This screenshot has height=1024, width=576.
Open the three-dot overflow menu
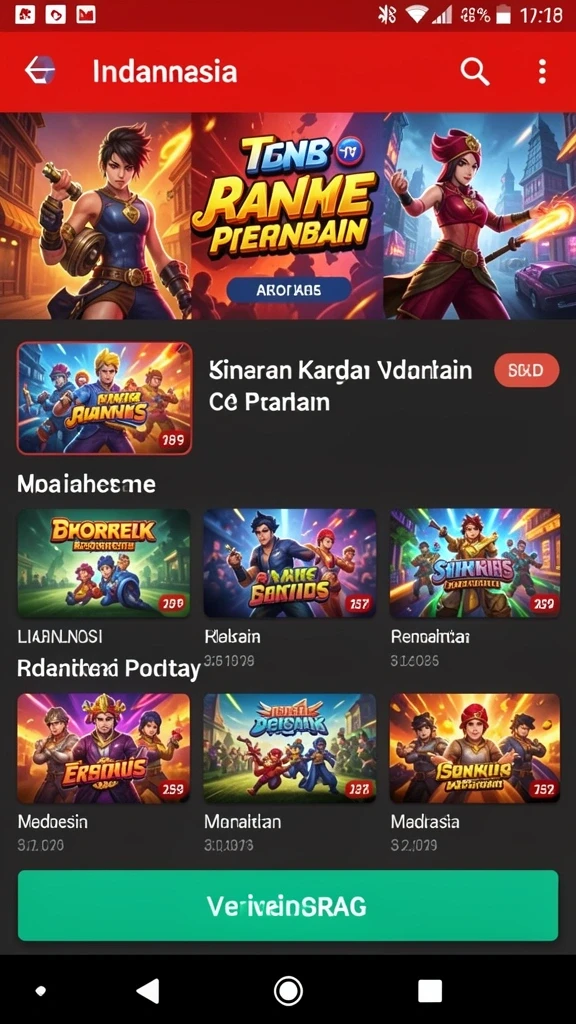tap(541, 71)
